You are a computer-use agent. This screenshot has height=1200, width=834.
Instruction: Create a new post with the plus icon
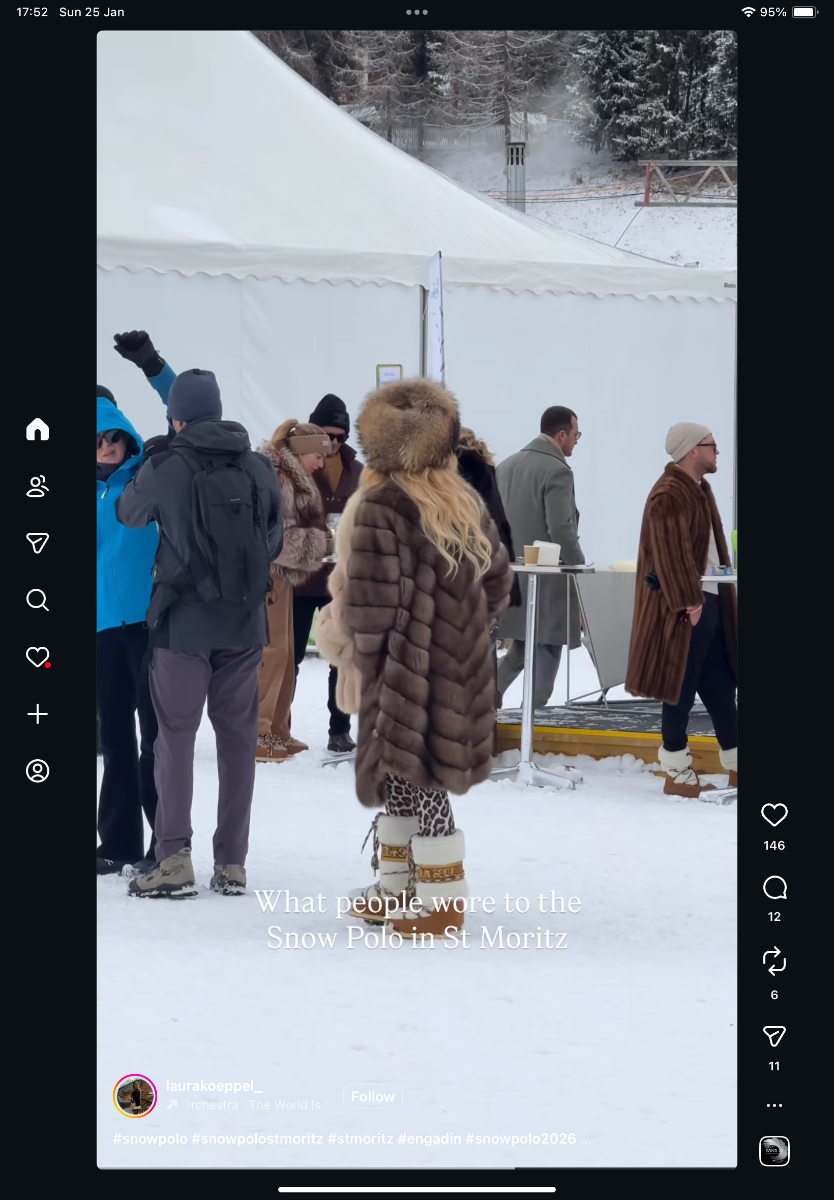(37, 714)
